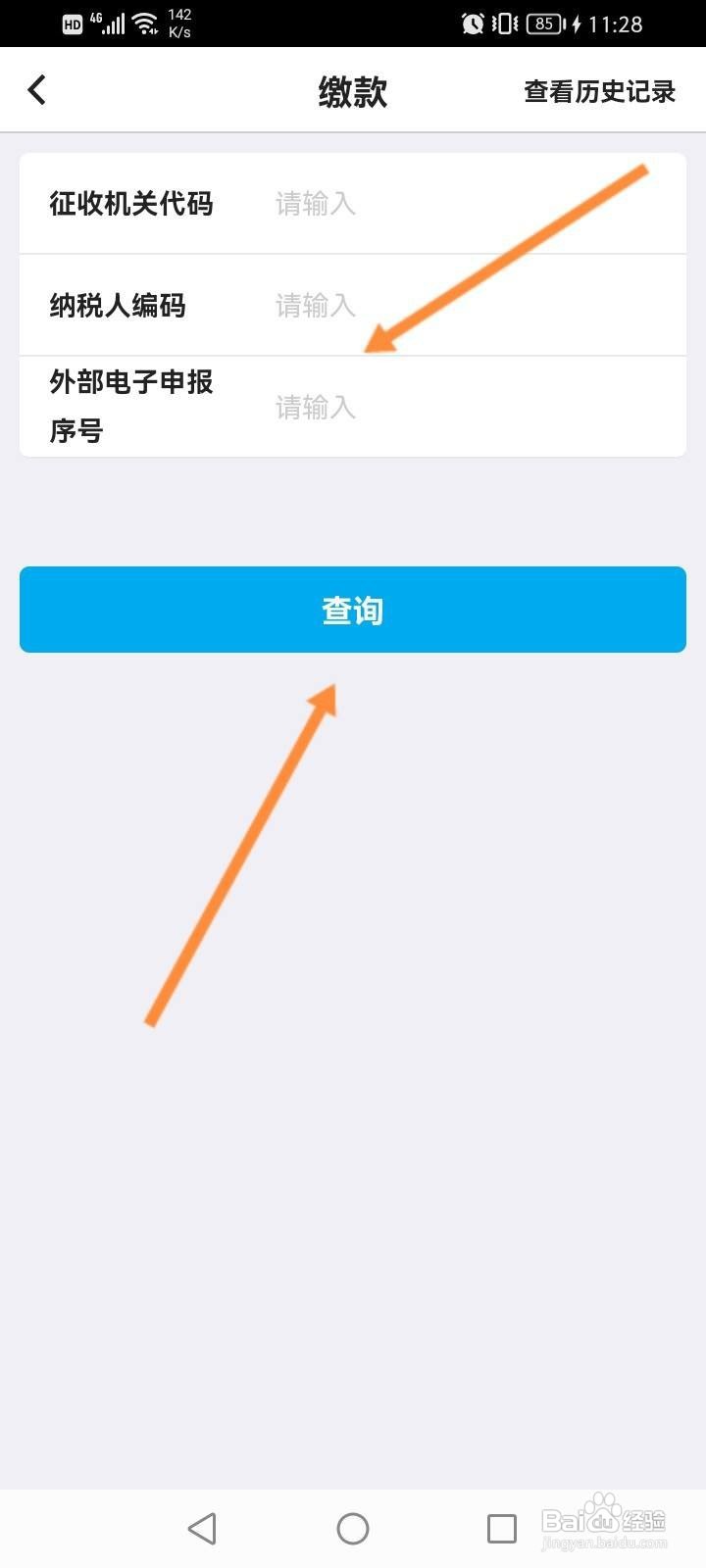This screenshot has height=1568, width=706.
Task: Tap the charging lightning bolt icon
Action: tap(578, 24)
